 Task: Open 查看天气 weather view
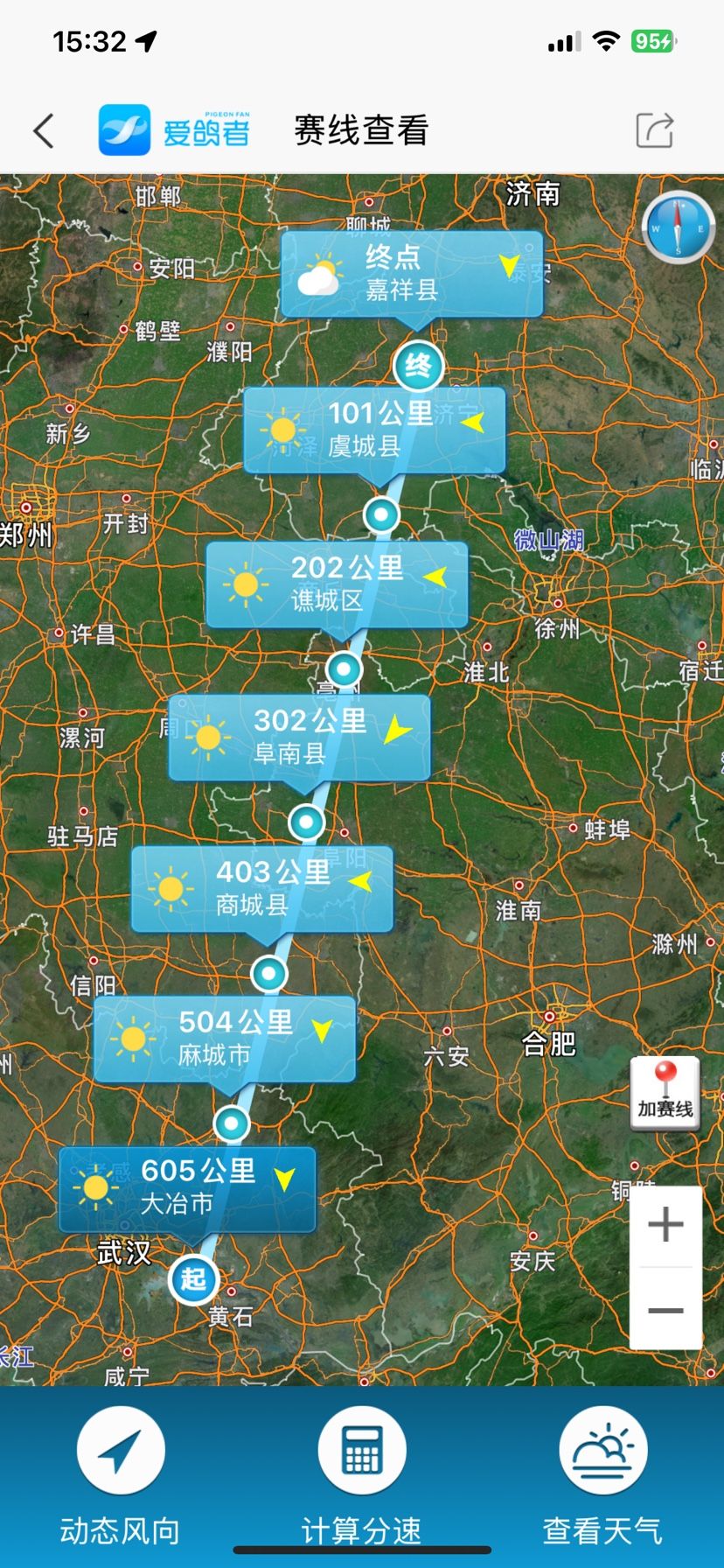(602, 1477)
